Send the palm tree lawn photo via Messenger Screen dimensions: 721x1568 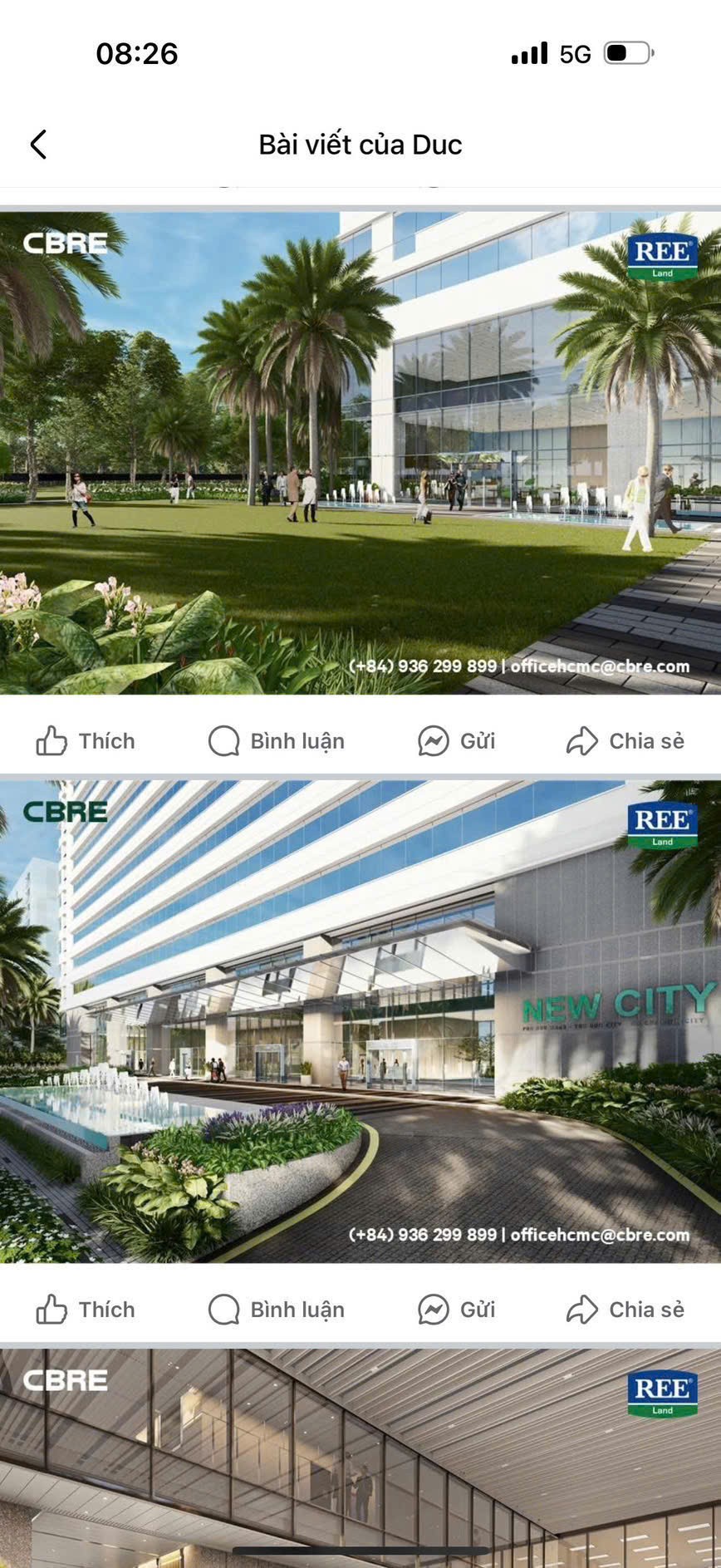[457, 740]
